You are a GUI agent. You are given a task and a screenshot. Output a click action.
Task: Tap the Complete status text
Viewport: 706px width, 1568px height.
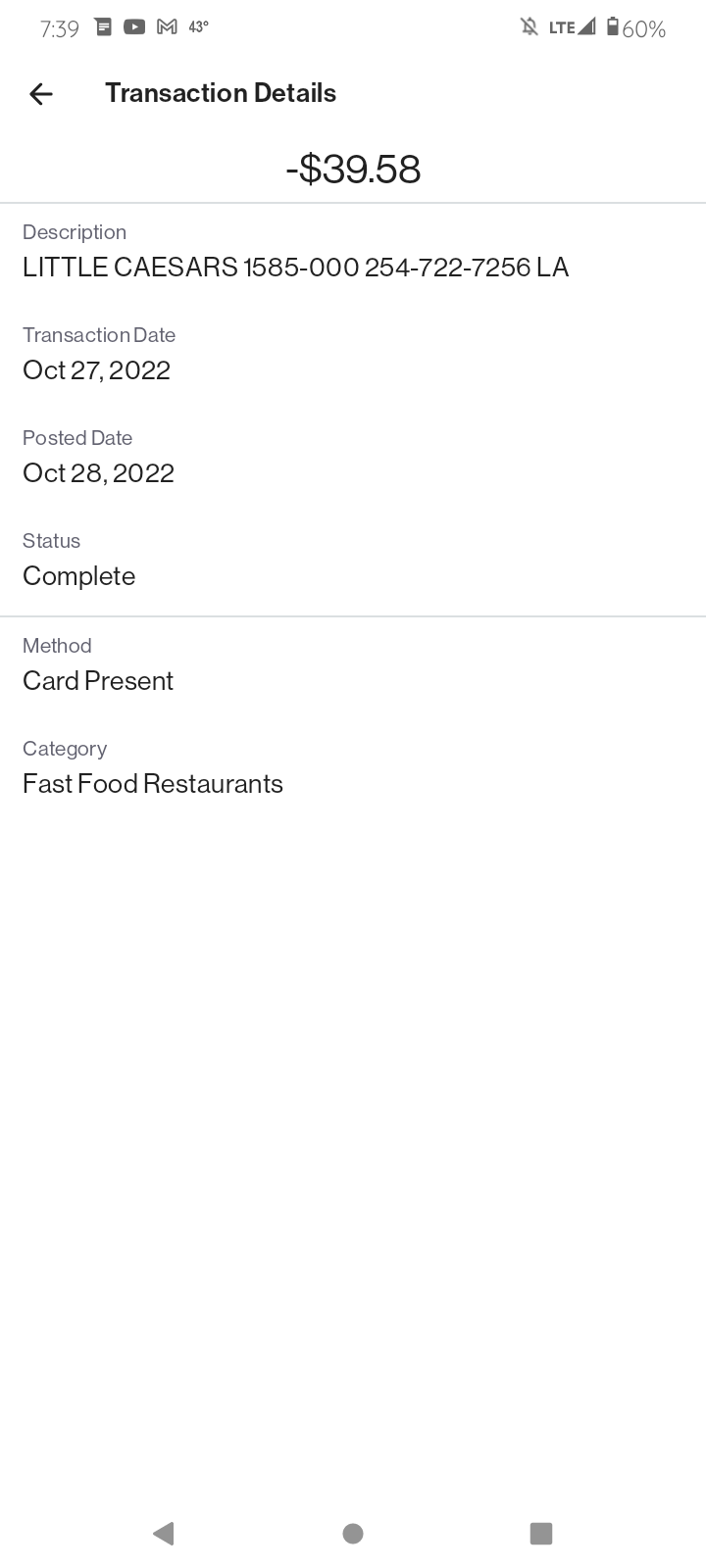click(x=78, y=575)
